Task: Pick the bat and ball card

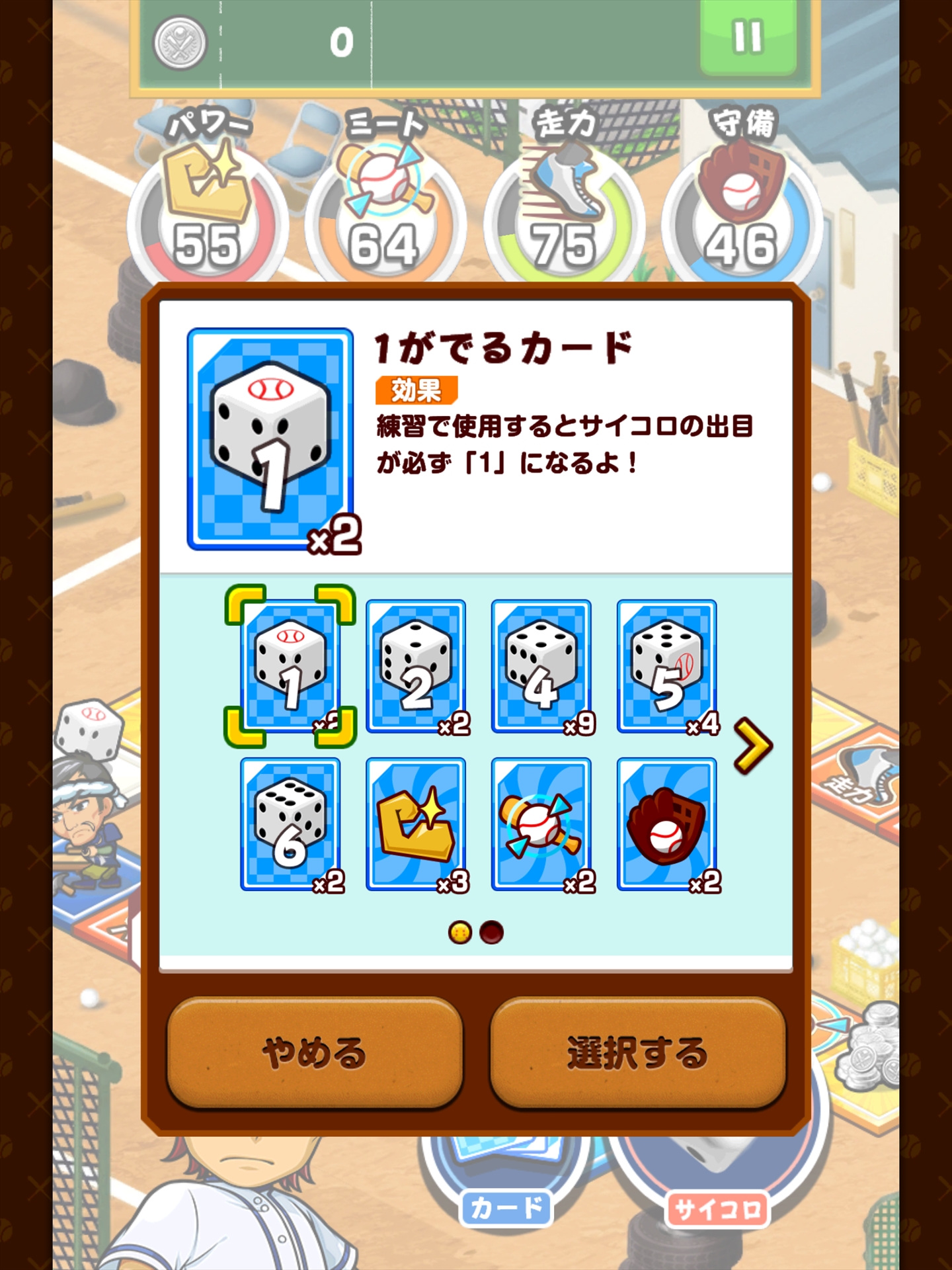Action: [541, 824]
